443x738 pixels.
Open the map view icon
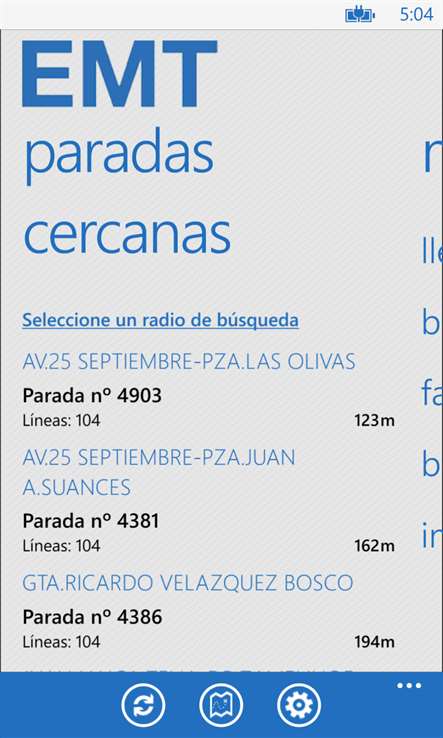pos(221,705)
